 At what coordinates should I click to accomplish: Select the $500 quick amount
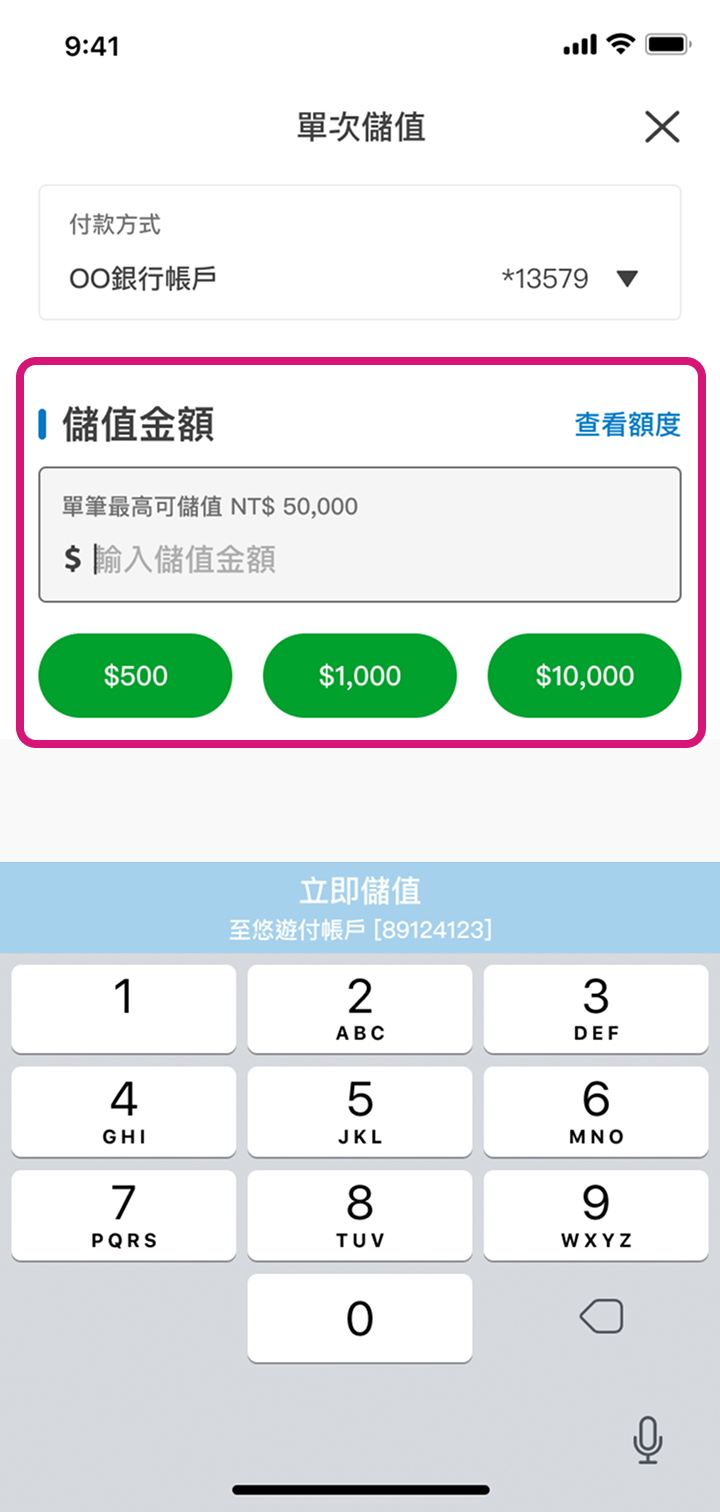coord(135,676)
